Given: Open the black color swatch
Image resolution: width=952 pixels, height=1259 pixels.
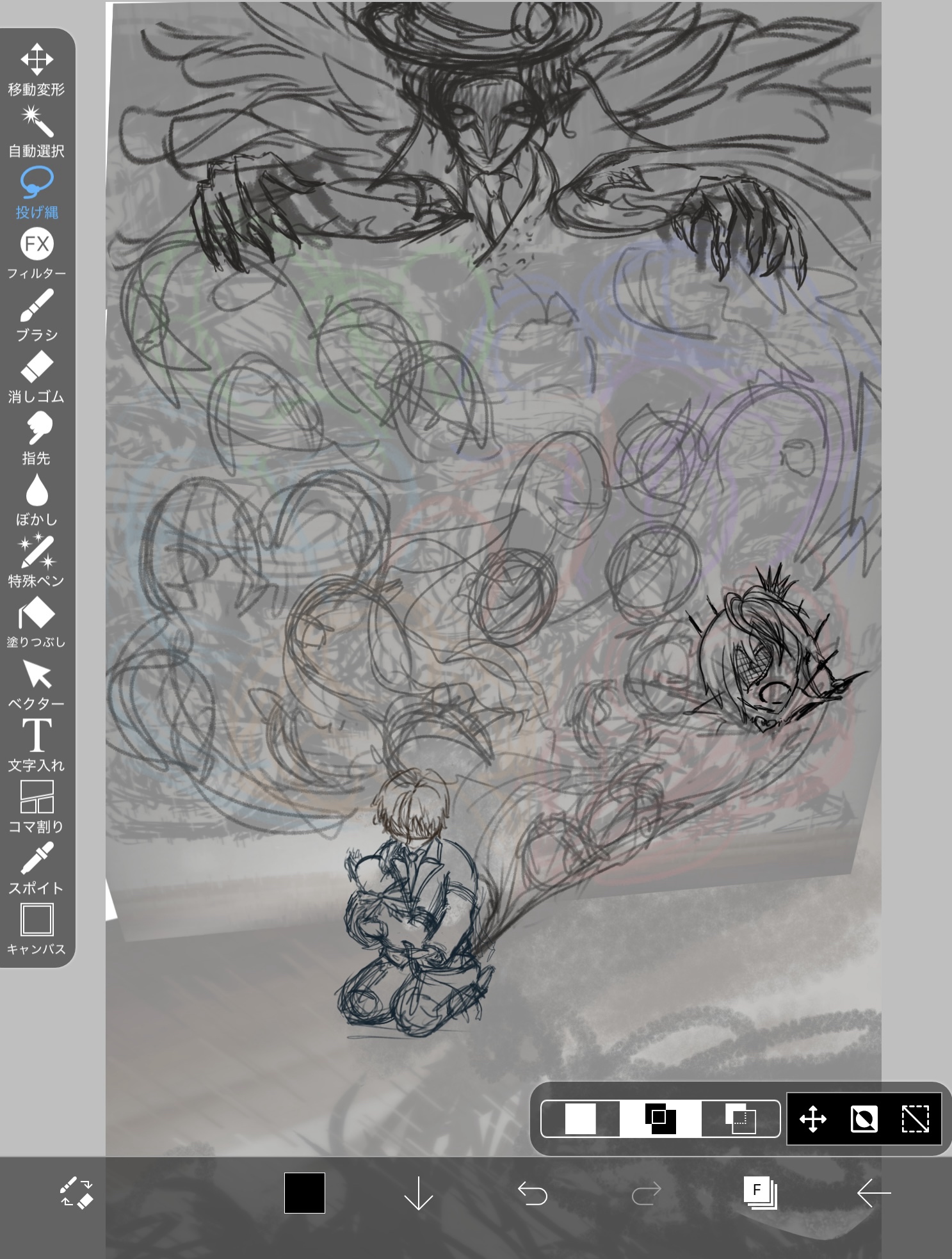Looking at the screenshot, I should pos(305,1193).
